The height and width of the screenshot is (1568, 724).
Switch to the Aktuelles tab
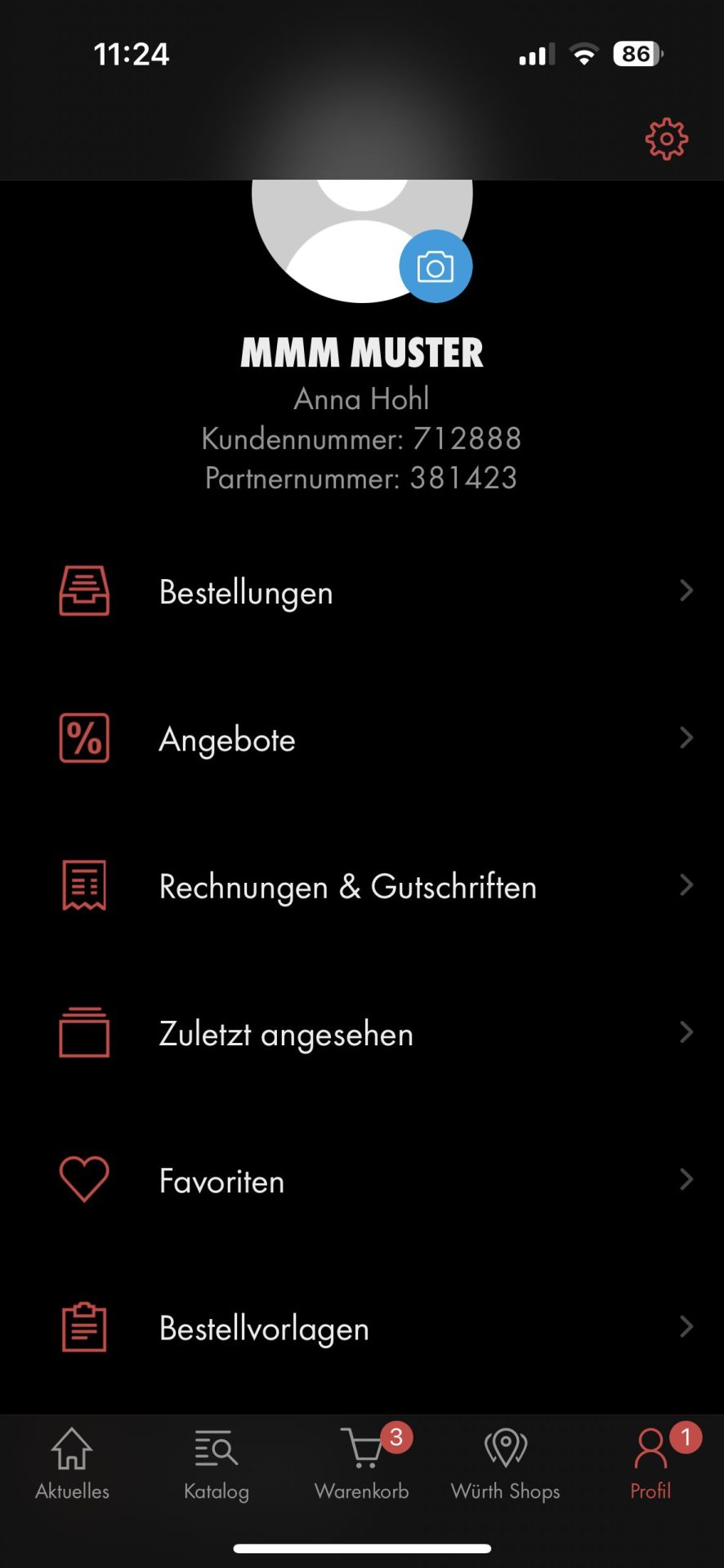[72, 1464]
